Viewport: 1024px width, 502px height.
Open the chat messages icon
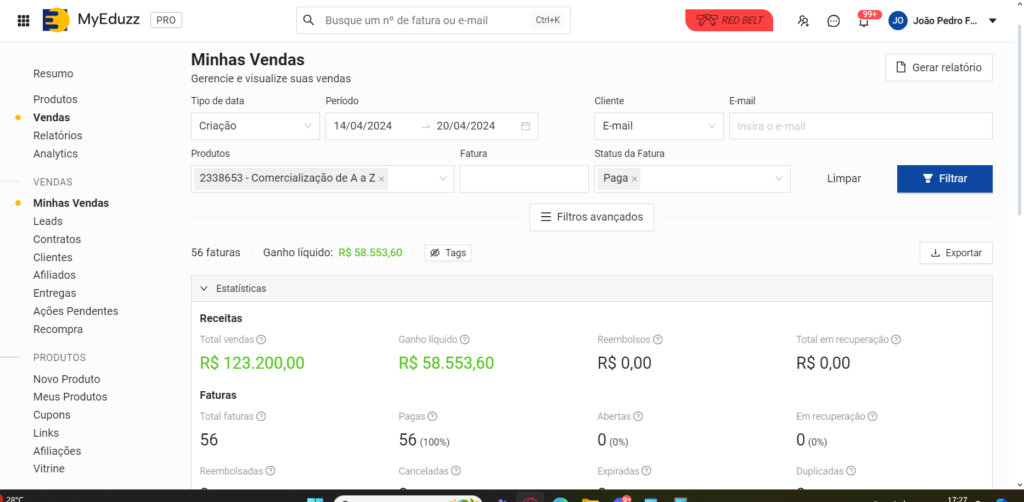pyautogui.click(x=833, y=21)
